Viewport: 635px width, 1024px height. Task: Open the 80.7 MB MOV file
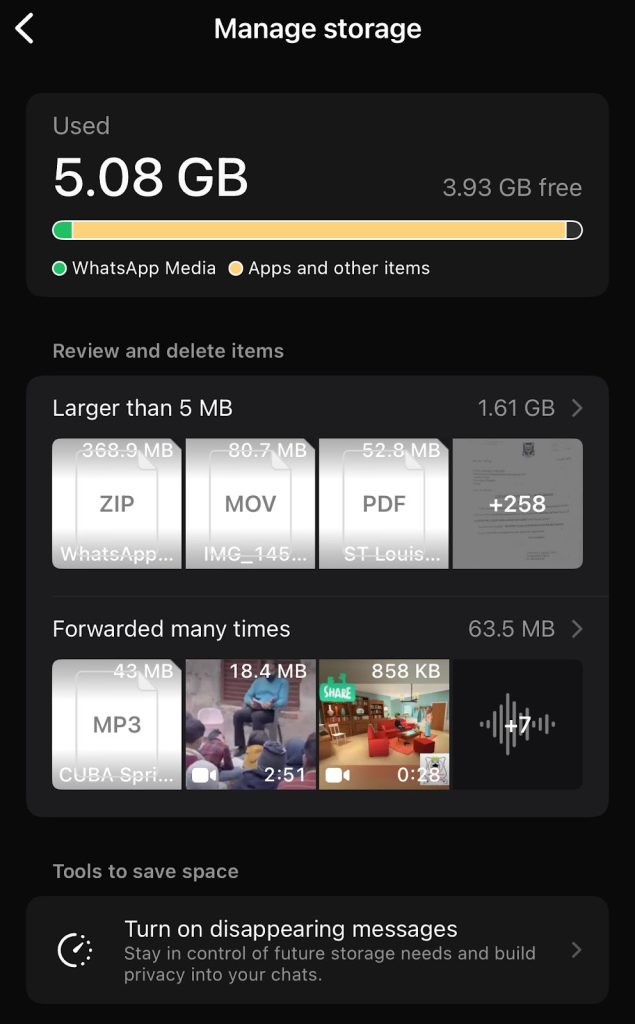250,504
